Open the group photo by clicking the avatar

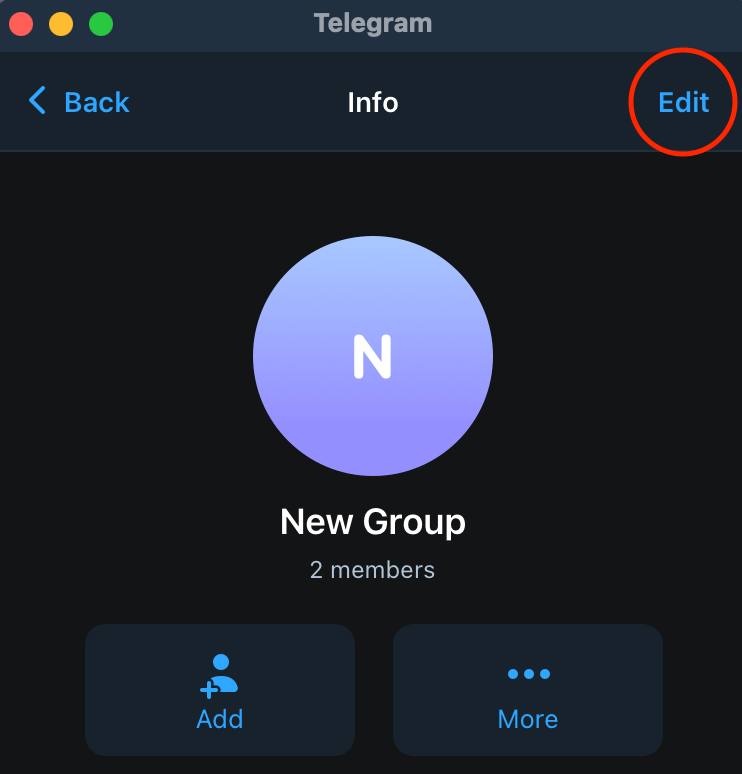372,355
